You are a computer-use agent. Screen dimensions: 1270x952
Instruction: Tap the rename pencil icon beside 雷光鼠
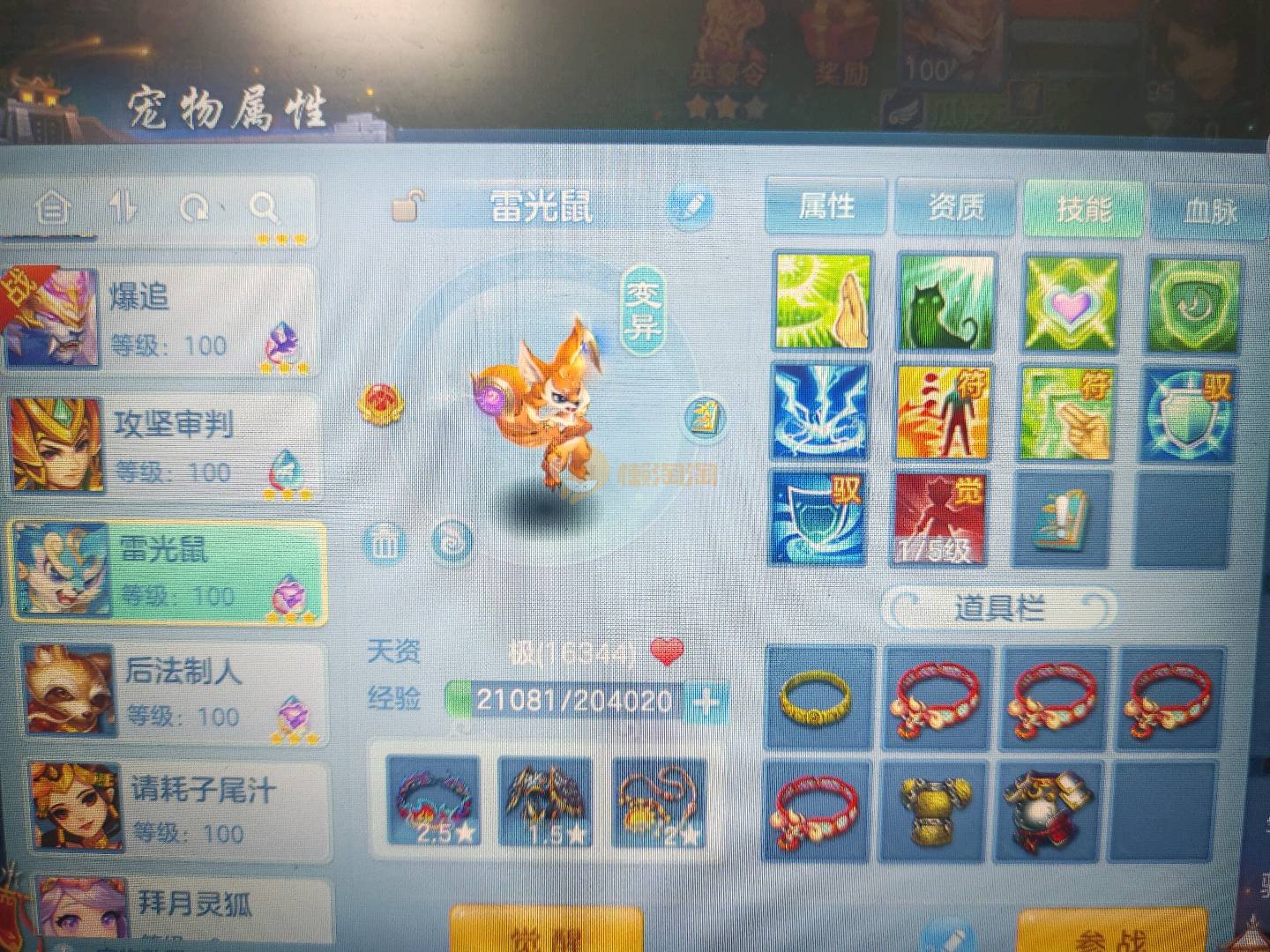[690, 205]
